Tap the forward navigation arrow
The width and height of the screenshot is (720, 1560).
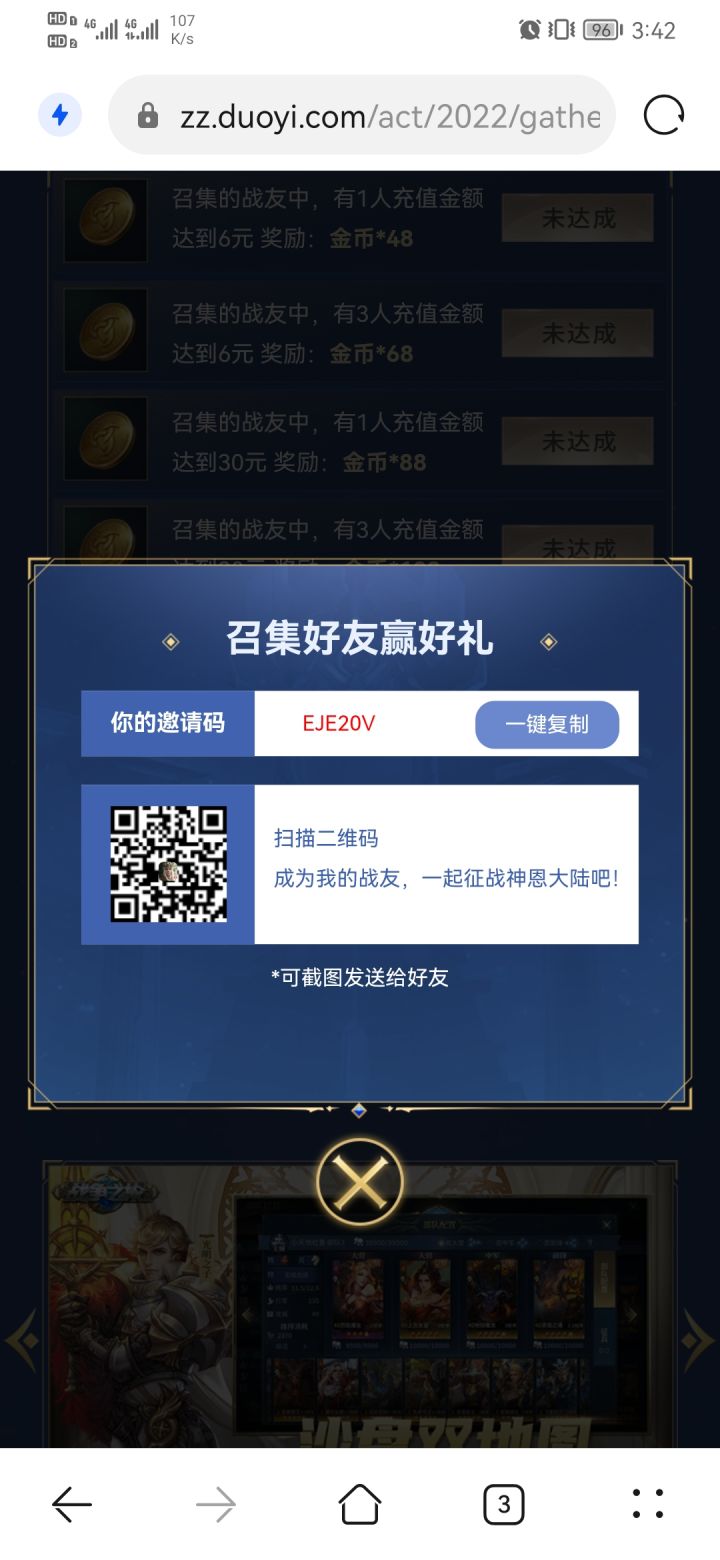click(x=216, y=1503)
